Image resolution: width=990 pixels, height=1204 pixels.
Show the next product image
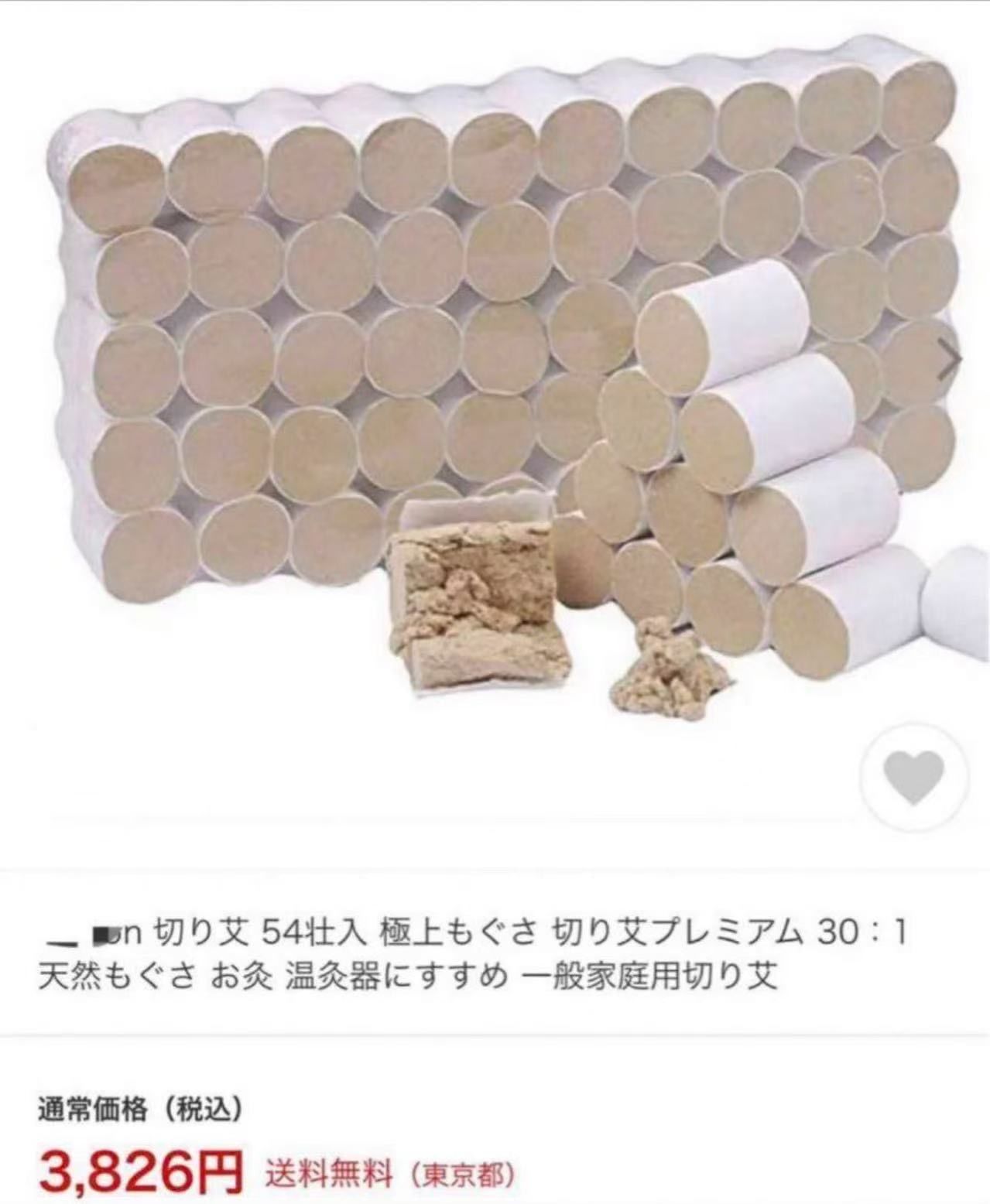pyautogui.click(x=949, y=361)
